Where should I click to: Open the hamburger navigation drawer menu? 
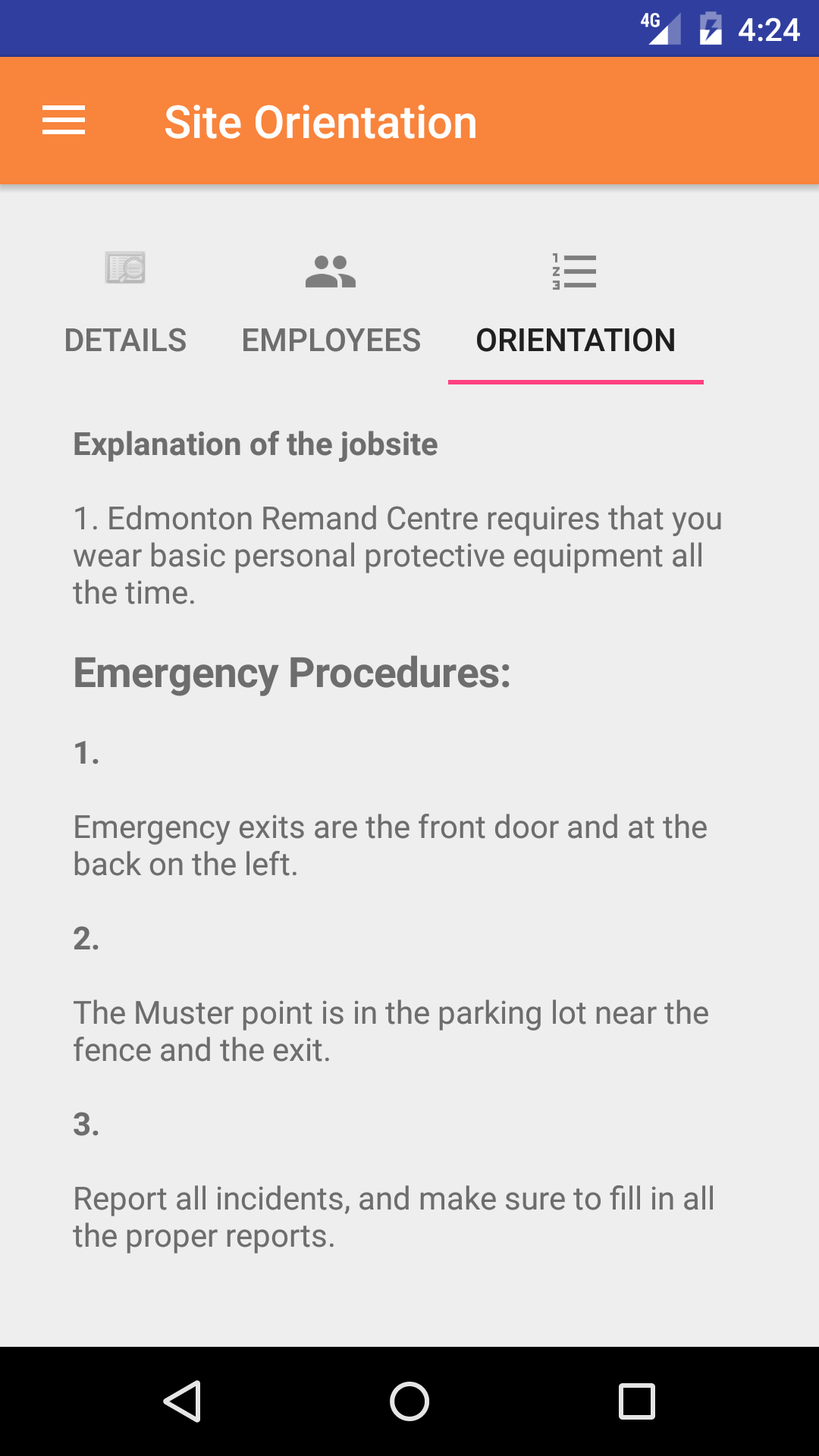coord(64,121)
